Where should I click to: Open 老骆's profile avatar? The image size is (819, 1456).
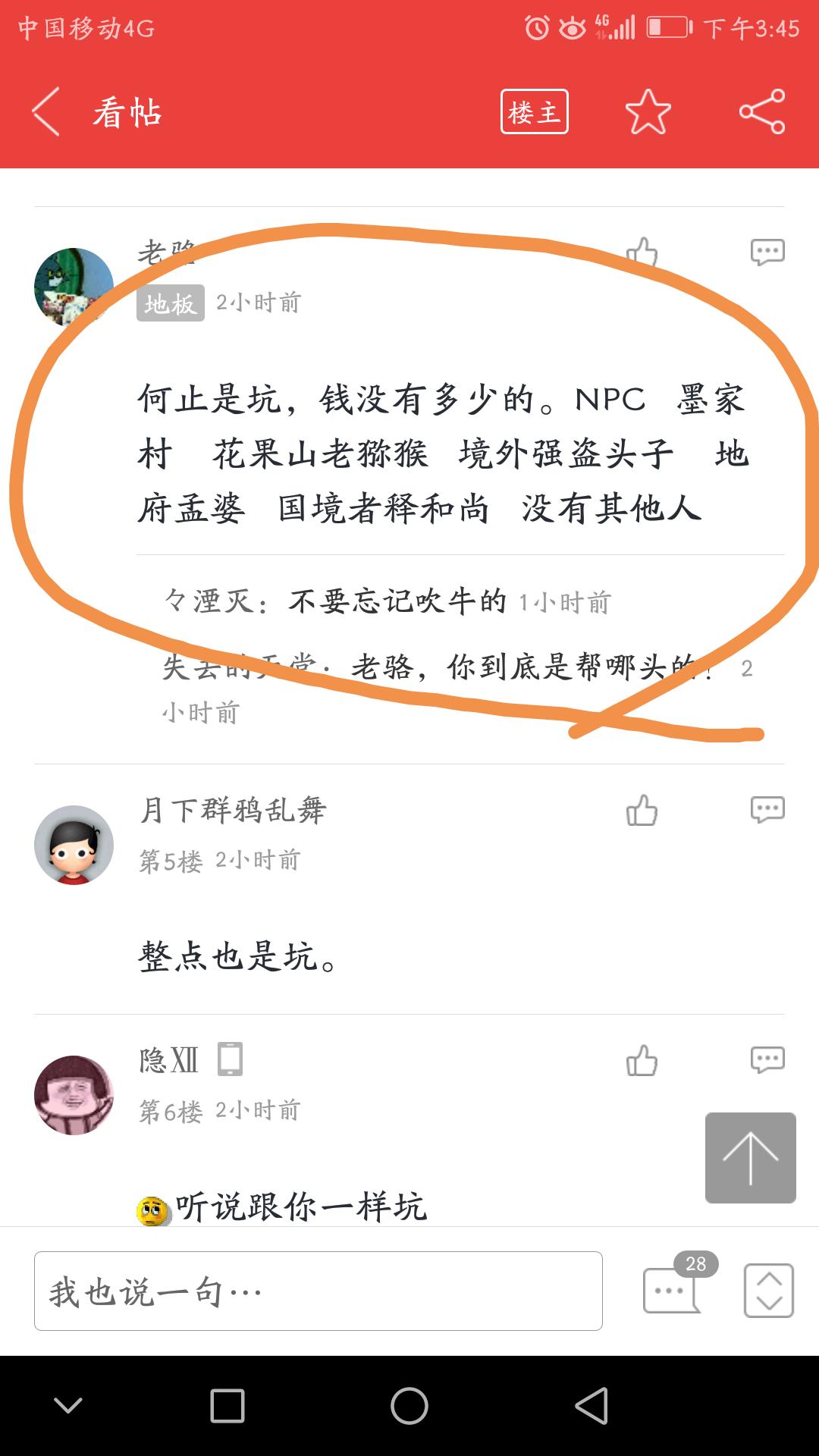pyautogui.click(x=74, y=287)
